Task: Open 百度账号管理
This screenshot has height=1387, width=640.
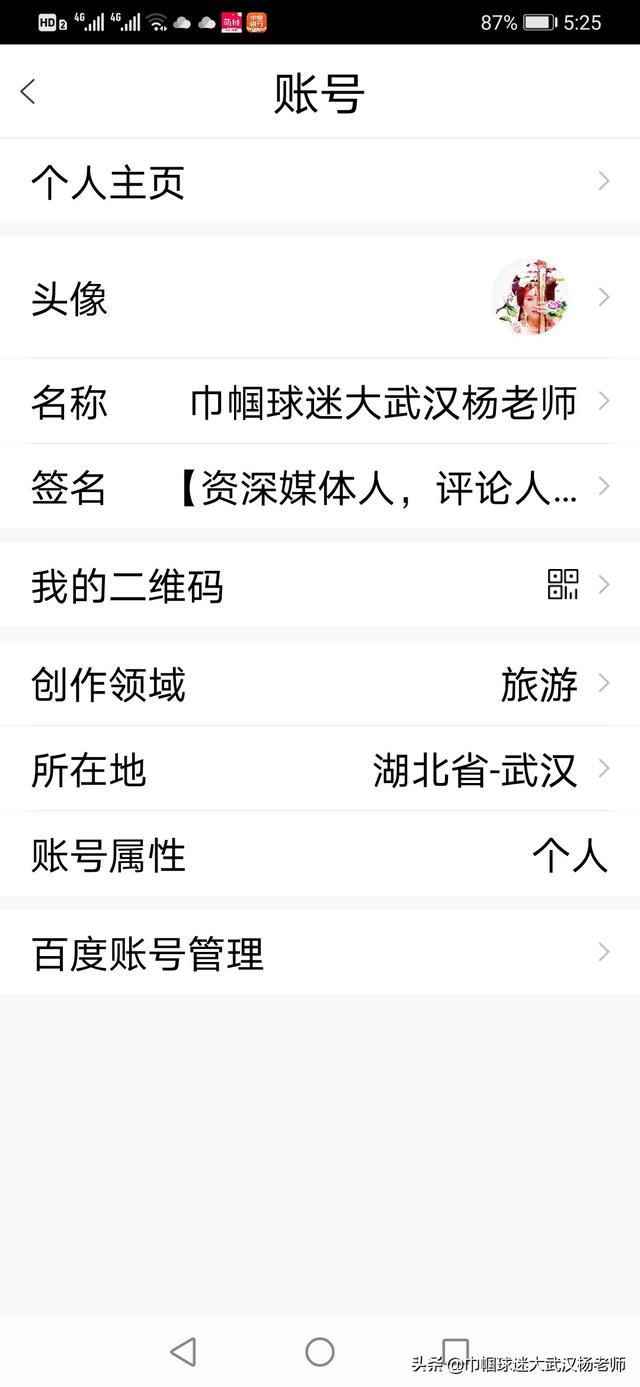Action: coord(320,953)
